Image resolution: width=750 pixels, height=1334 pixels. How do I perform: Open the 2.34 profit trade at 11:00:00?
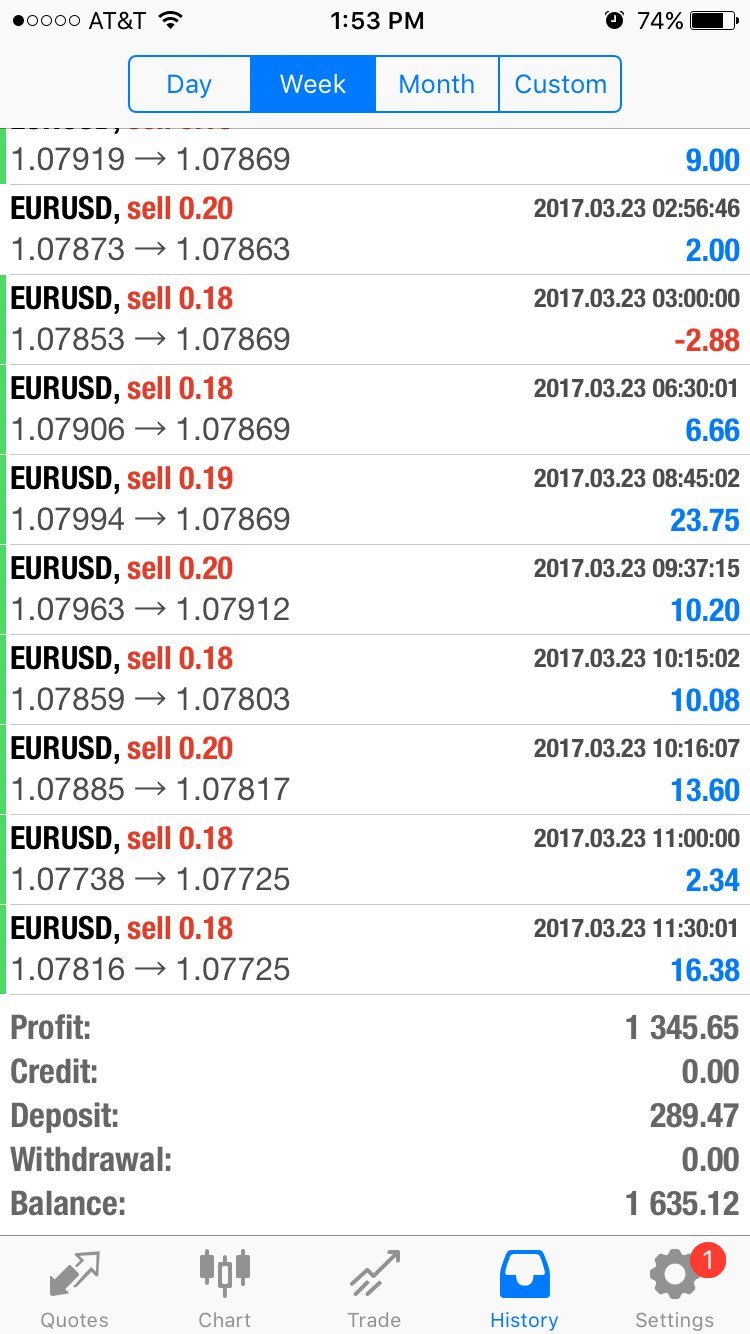point(375,859)
